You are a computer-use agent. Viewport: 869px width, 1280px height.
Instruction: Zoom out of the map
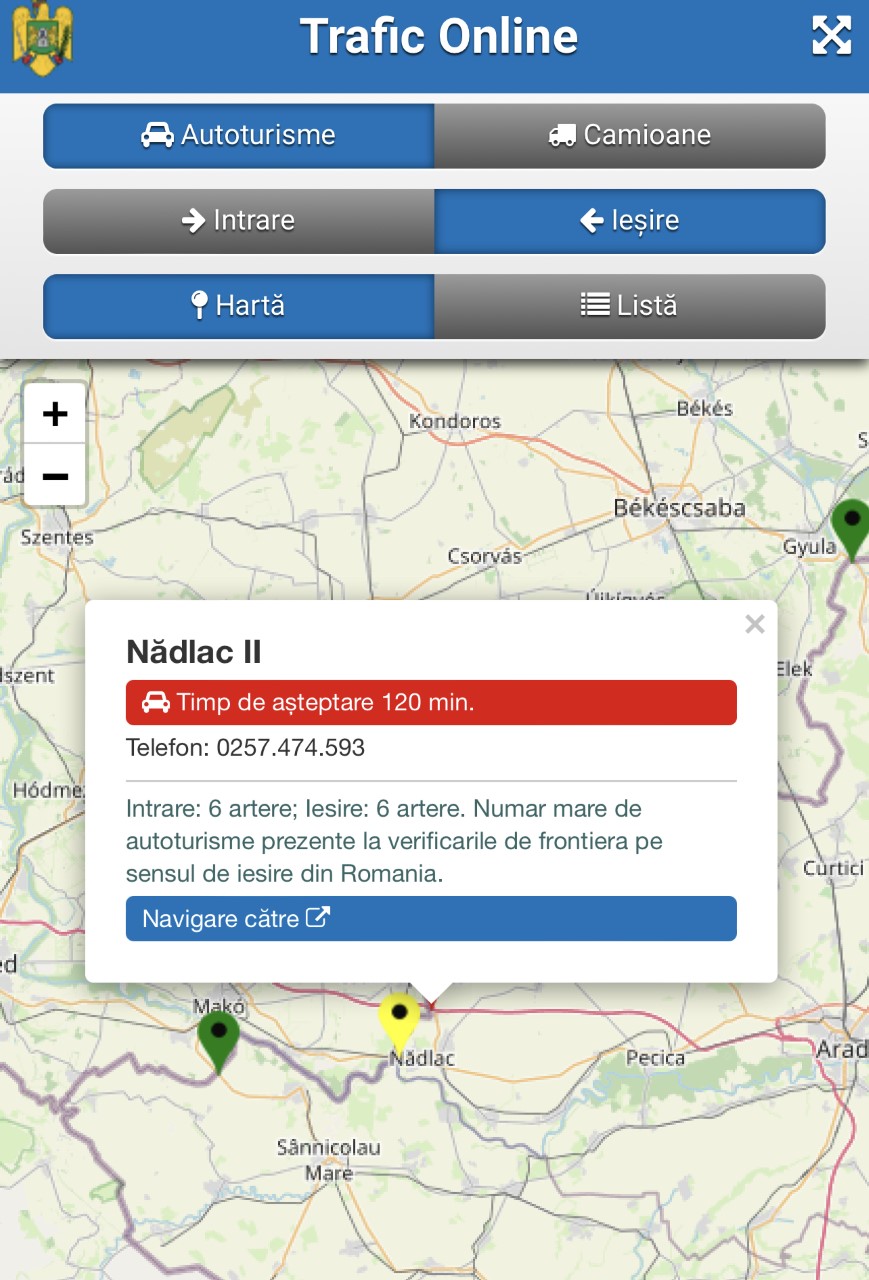coord(55,476)
